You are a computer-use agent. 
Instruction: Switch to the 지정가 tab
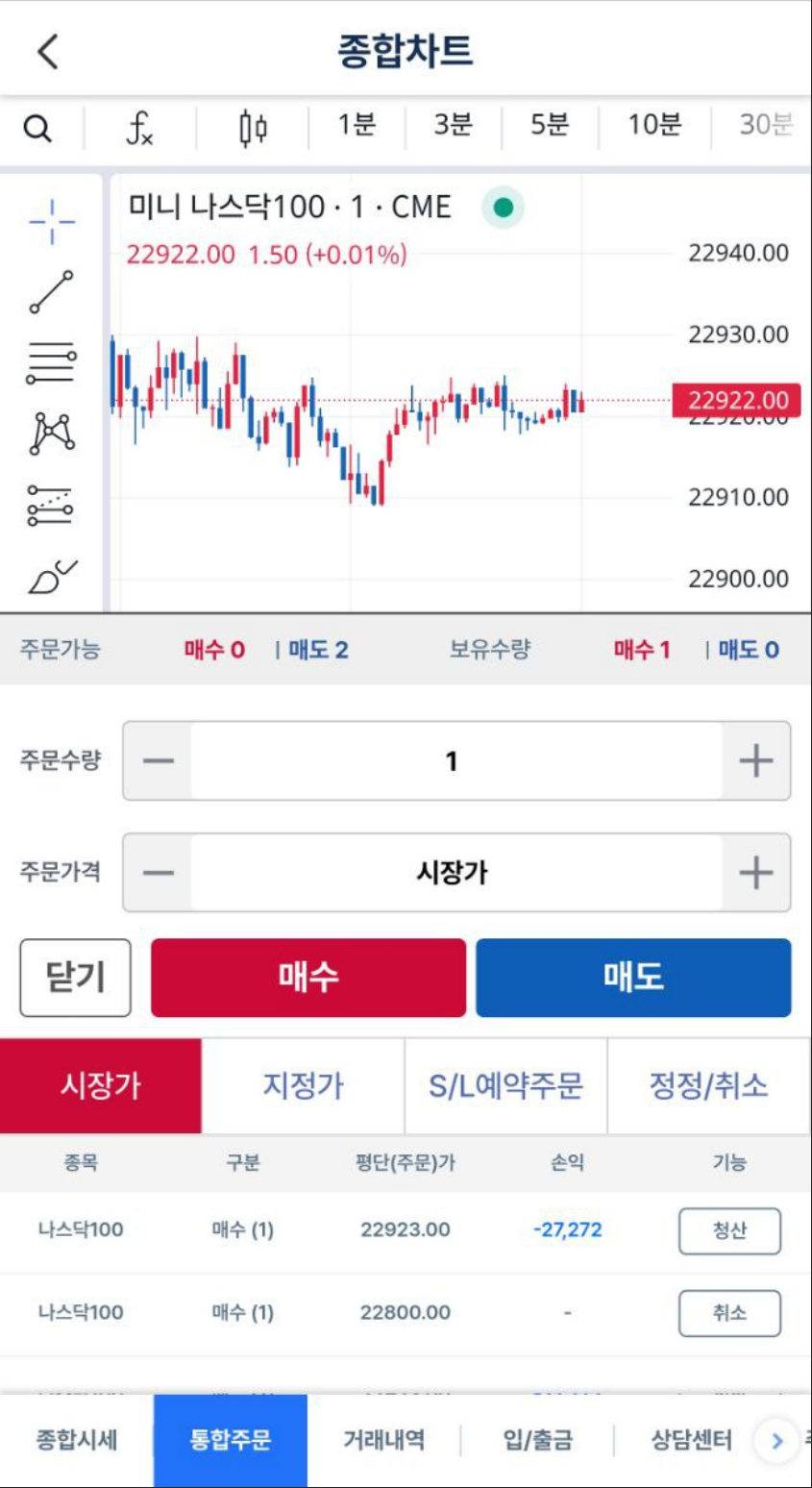(304, 1086)
